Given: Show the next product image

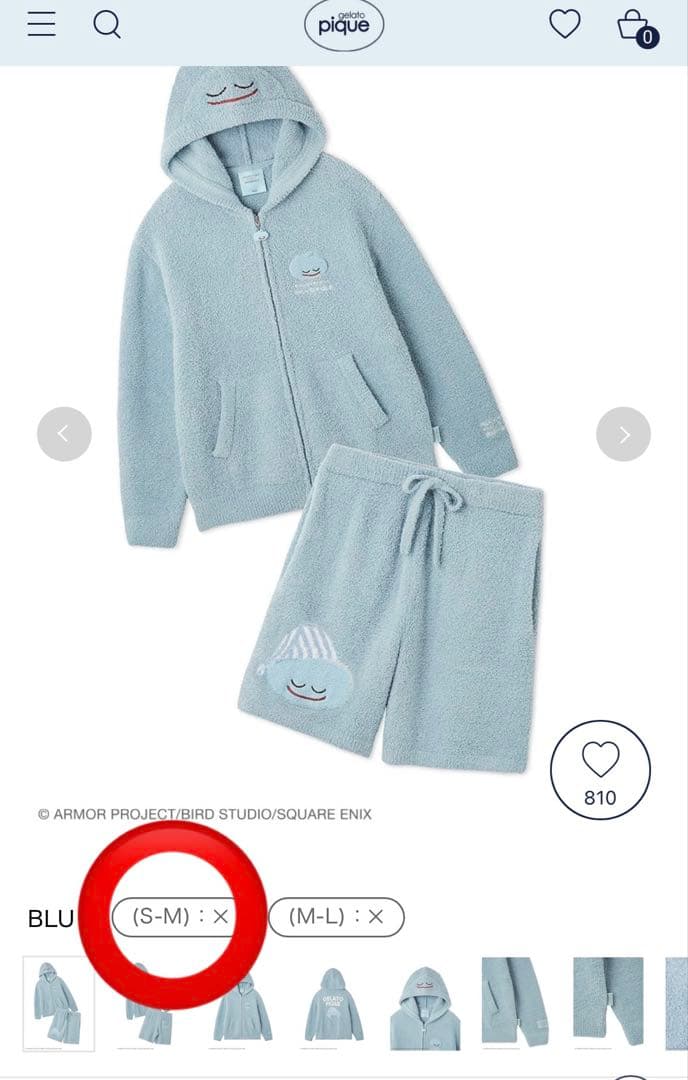Looking at the screenshot, I should pos(623,434).
